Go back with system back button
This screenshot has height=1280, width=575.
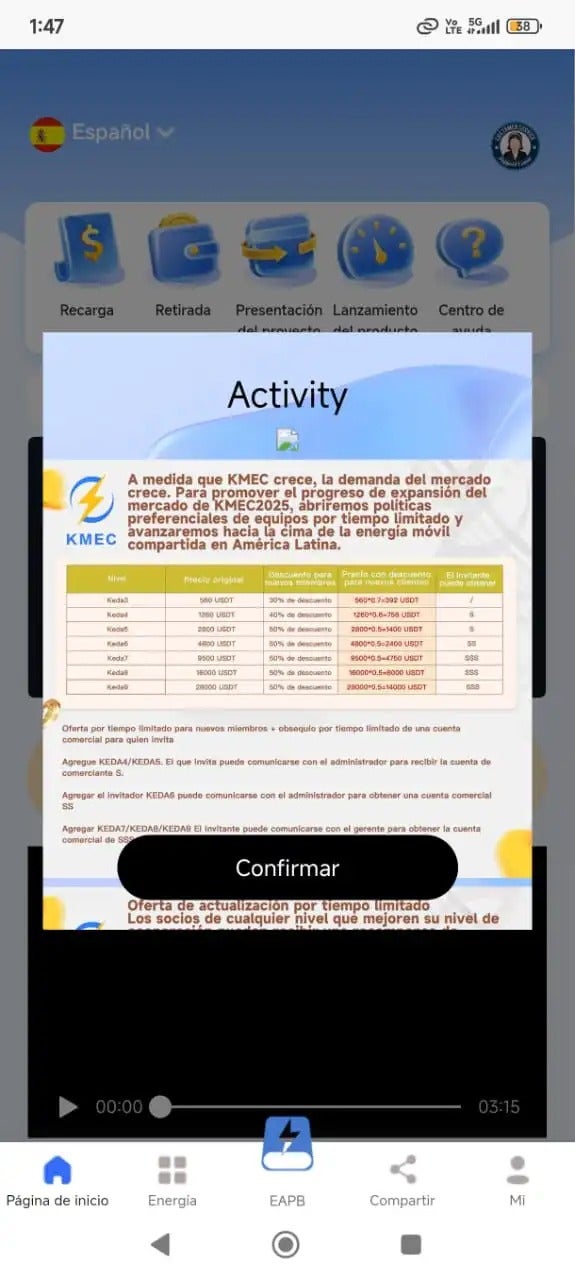click(x=160, y=1244)
